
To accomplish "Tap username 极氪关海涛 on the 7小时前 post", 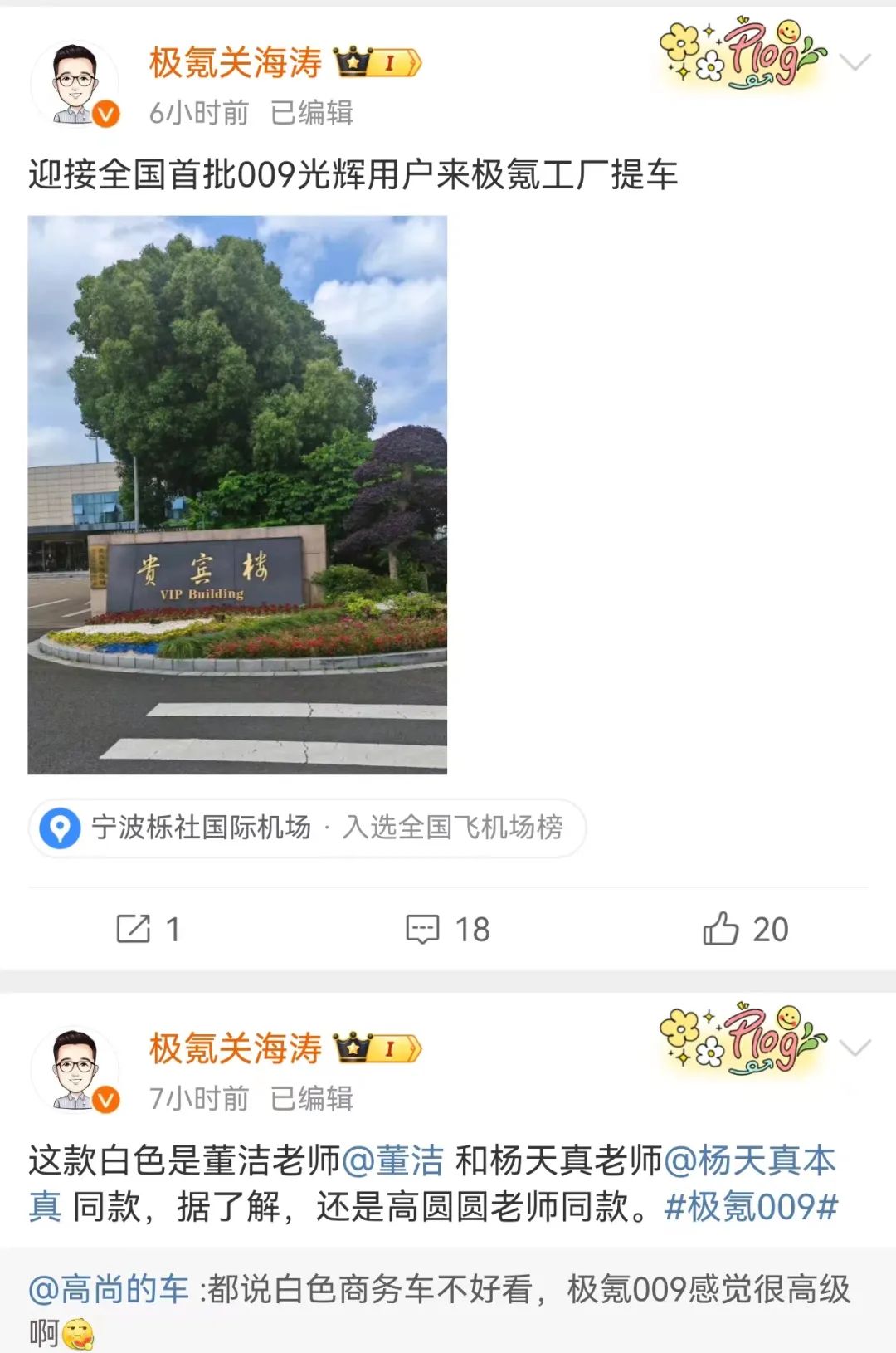I will 236,1048.
